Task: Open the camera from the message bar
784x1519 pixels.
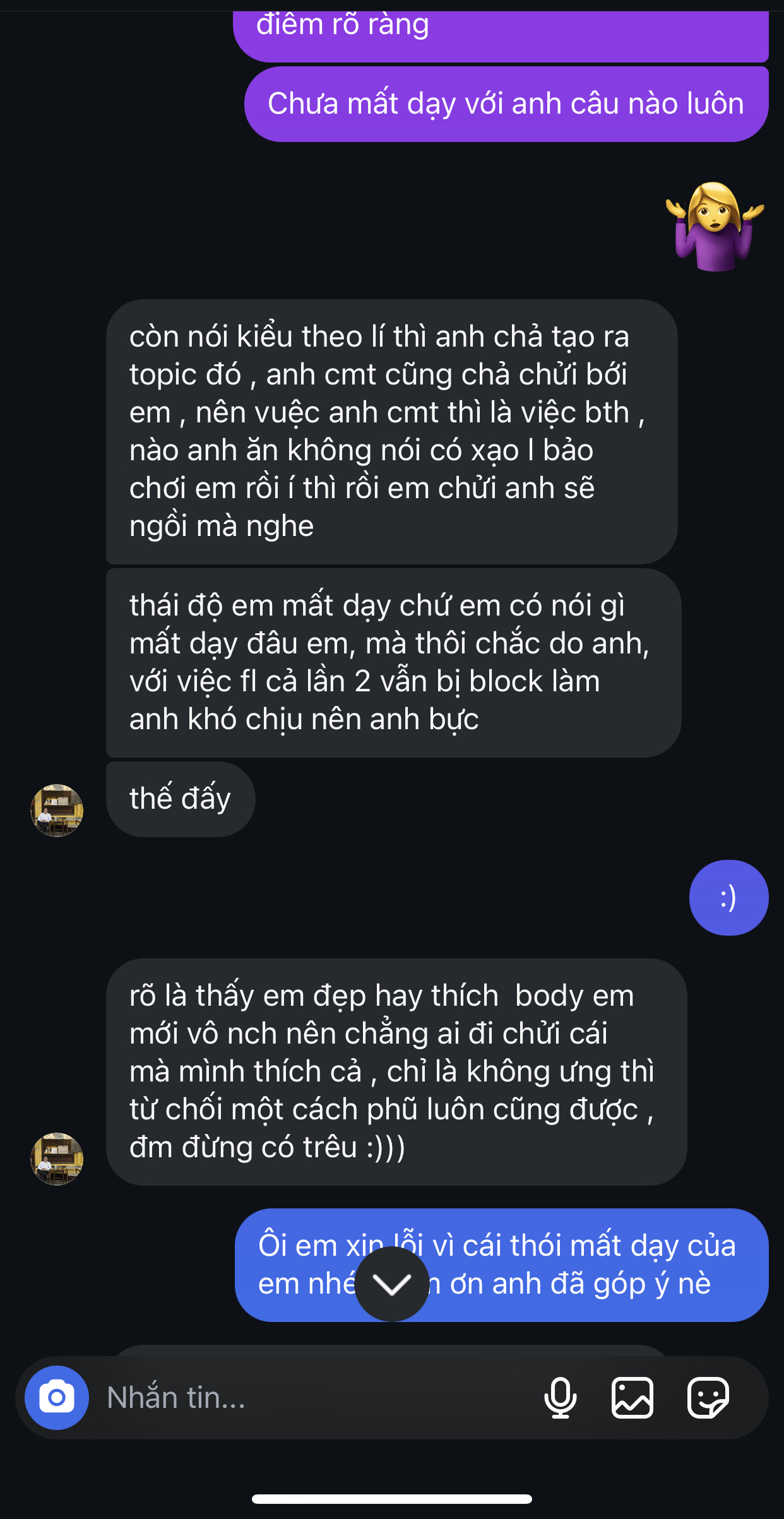Action: 57,1397
